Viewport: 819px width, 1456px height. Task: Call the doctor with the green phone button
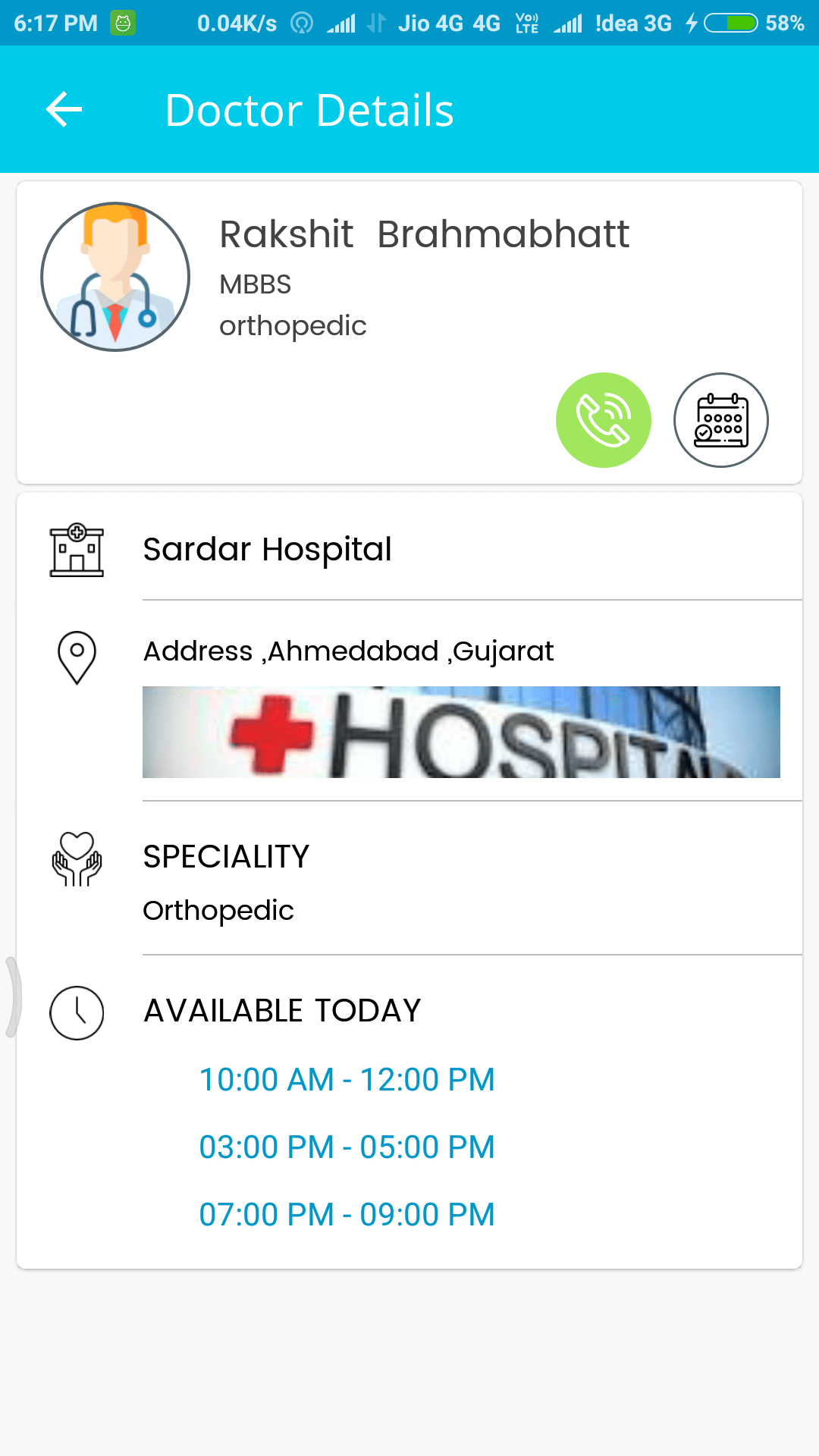[x=604, y=420]
